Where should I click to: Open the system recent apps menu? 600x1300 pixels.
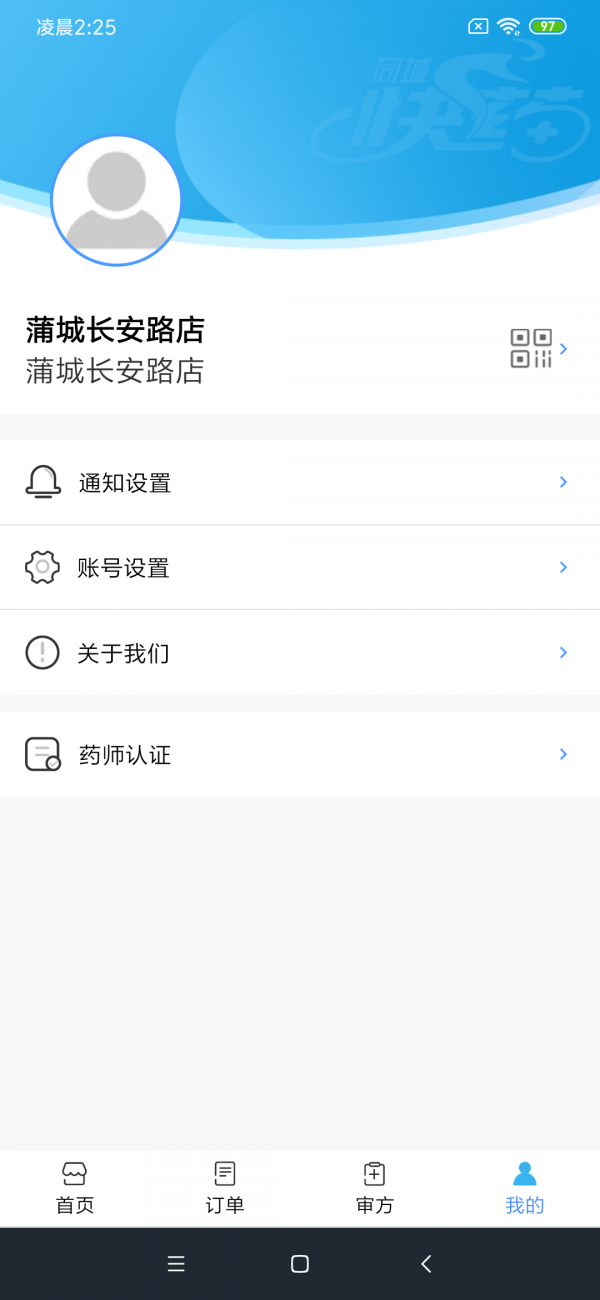(176, 1264)
